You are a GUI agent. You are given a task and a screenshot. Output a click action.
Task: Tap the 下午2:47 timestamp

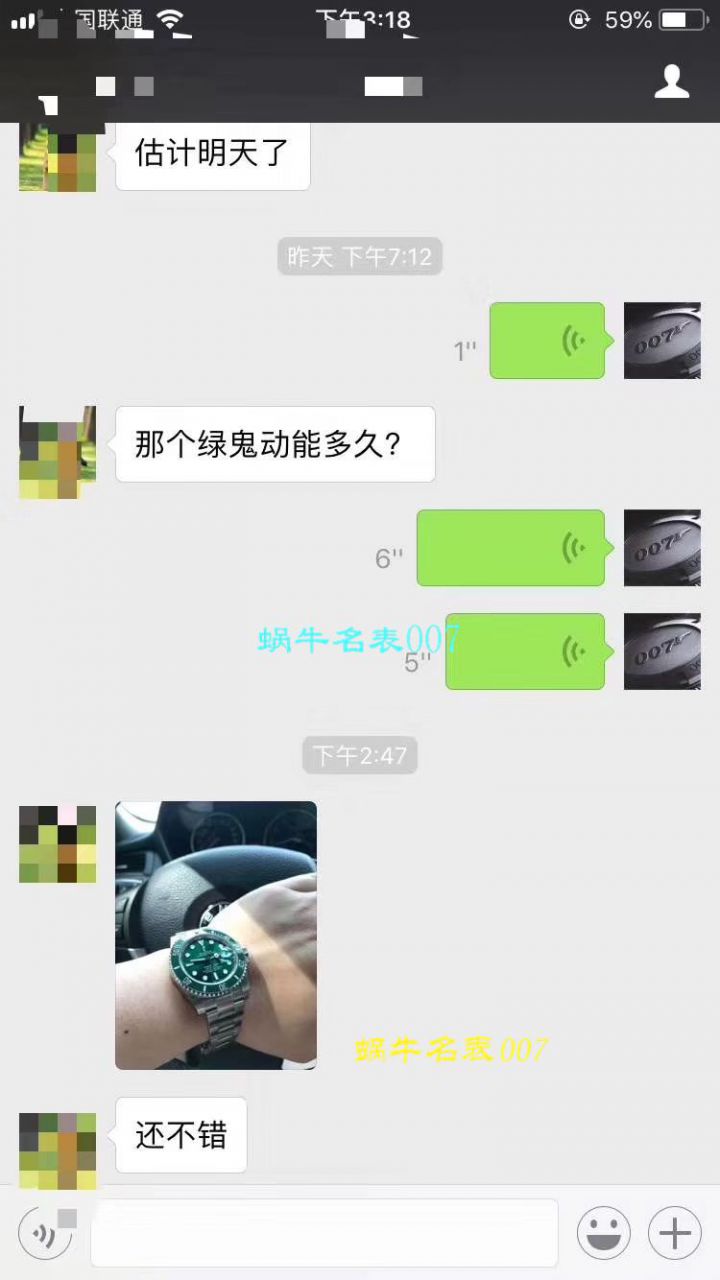point(359,755)
